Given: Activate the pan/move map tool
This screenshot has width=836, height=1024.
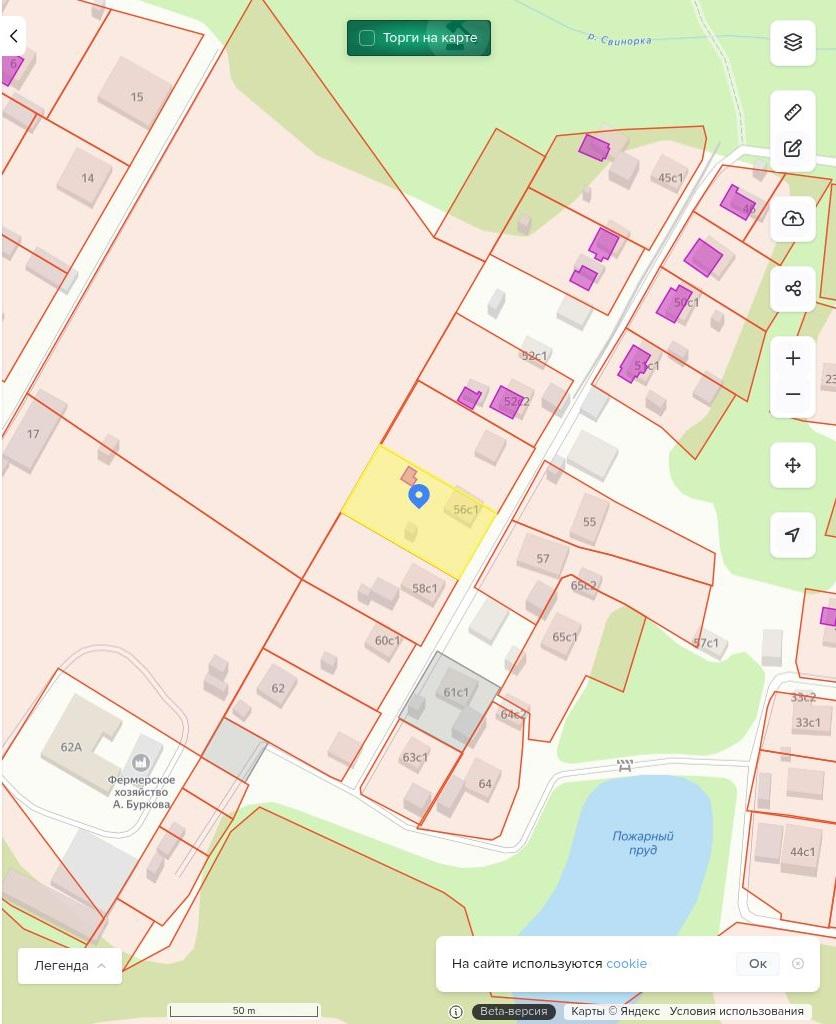Looking at the screenshot, I should click(793, 465).
